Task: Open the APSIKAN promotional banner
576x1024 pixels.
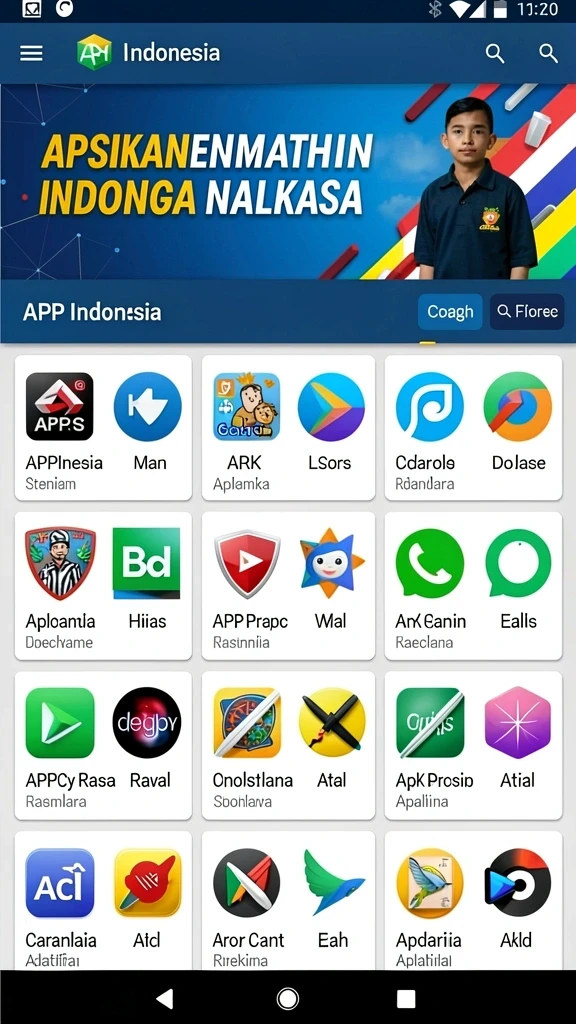Action: 288,182
